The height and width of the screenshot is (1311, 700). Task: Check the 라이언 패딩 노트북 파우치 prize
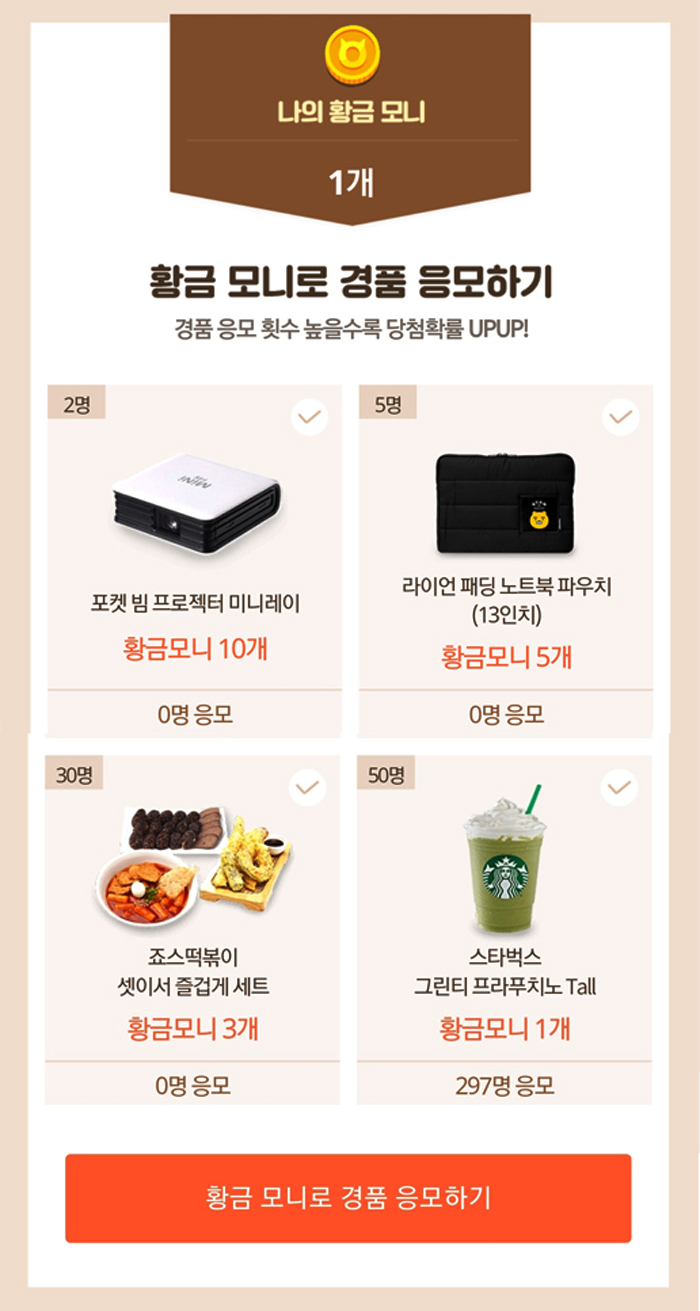(x=621, y=416)
